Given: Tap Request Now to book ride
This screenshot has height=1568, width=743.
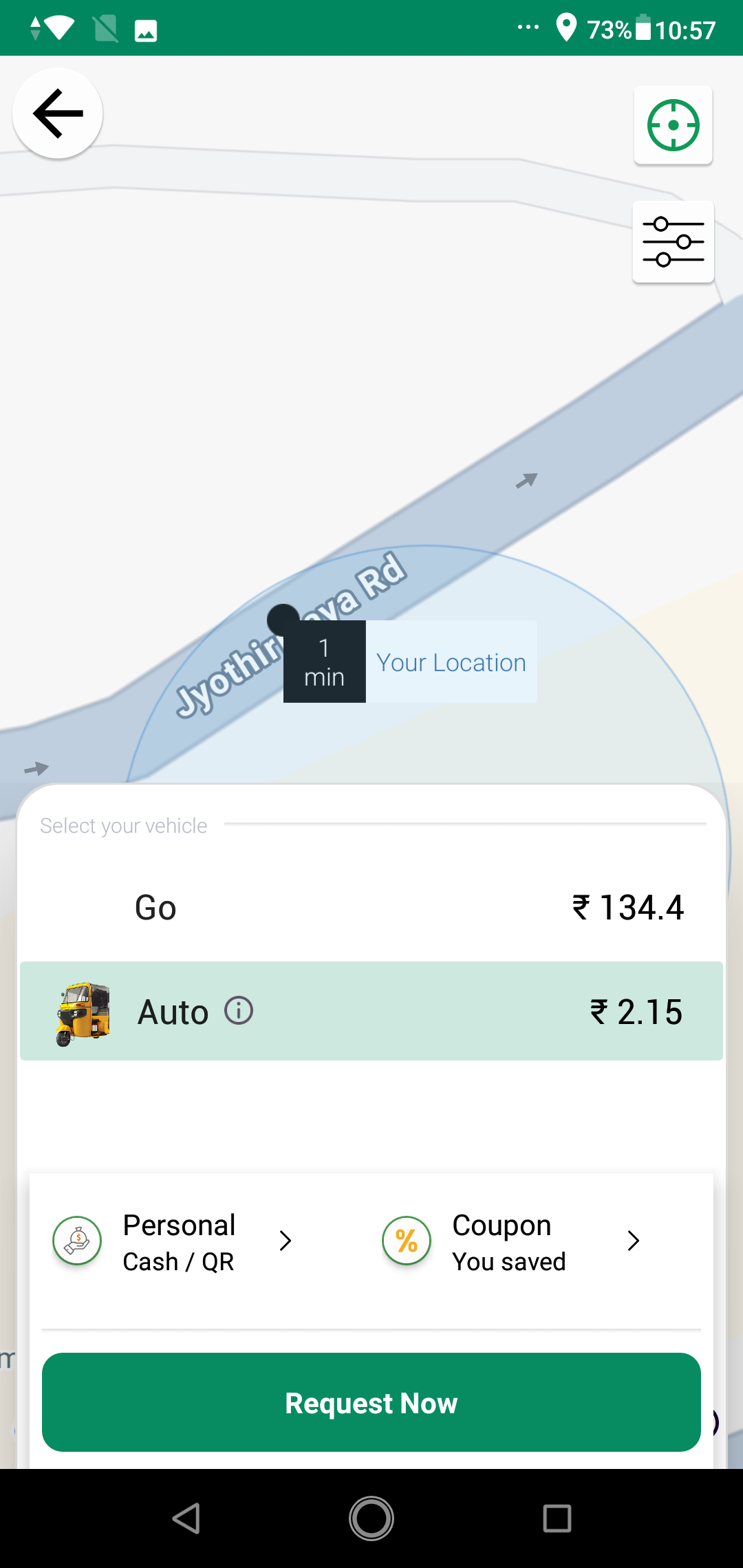Looking at the screenshot, I should [x=371, y=1402].
